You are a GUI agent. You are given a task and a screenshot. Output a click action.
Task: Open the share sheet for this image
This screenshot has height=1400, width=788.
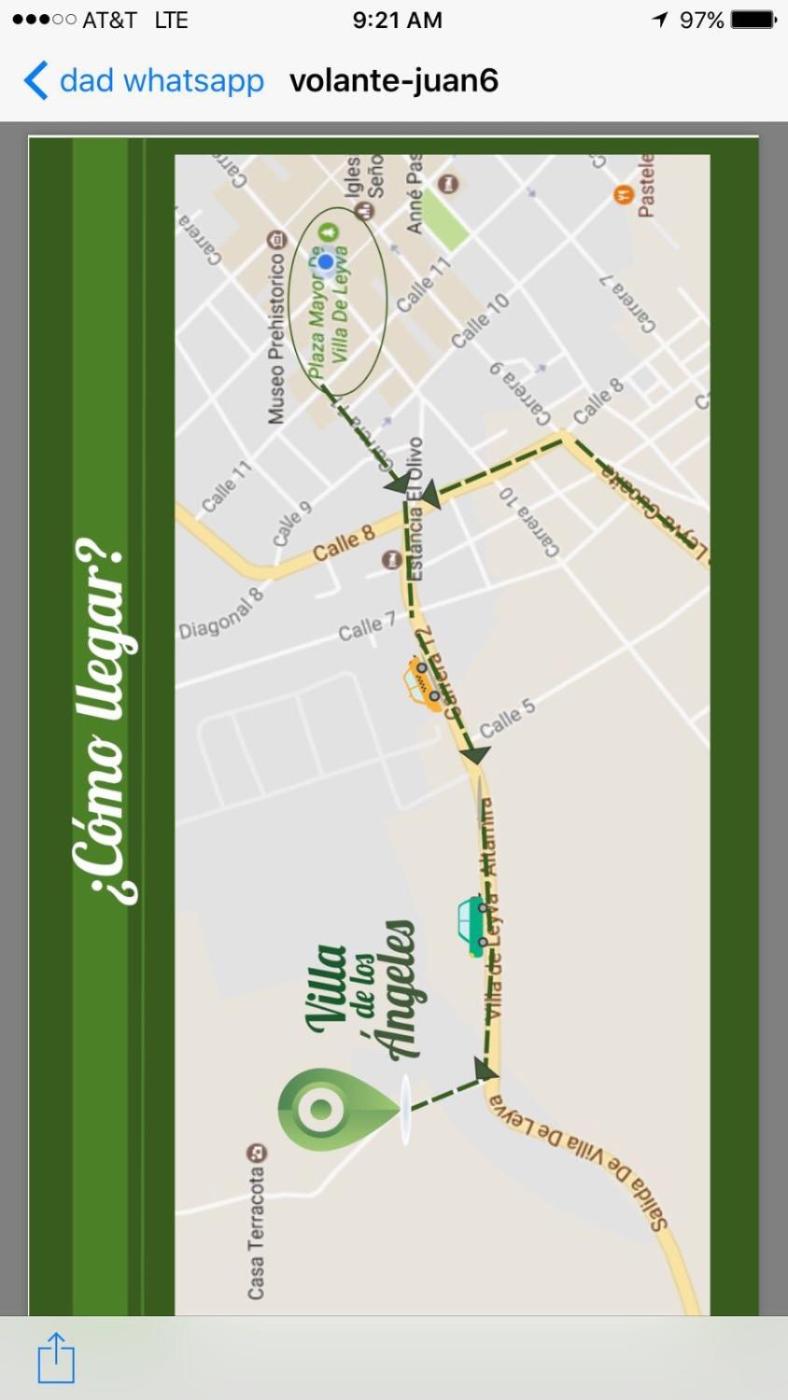pos(57,1357)
